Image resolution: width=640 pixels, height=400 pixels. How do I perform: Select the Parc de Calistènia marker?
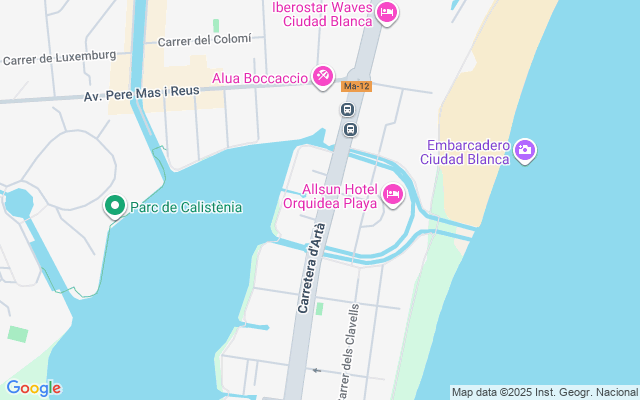[x=115, y=206]
